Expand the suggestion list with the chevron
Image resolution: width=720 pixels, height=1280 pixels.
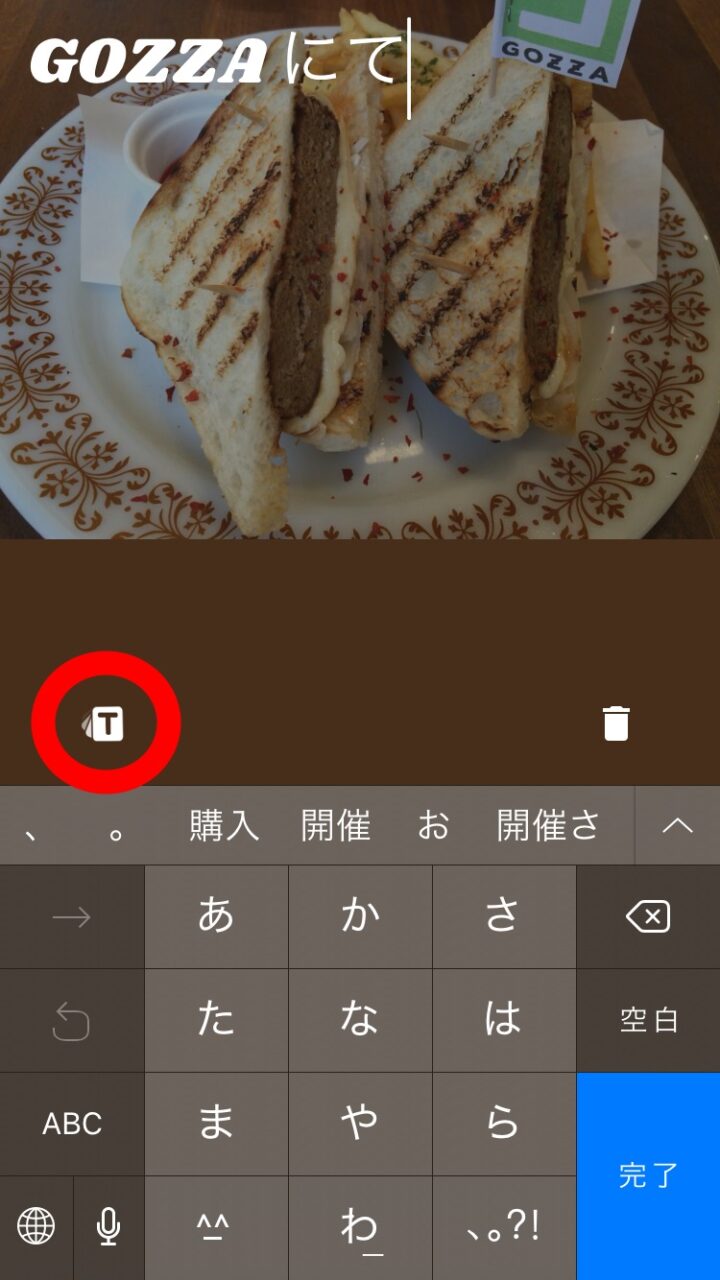coord(678,826)
